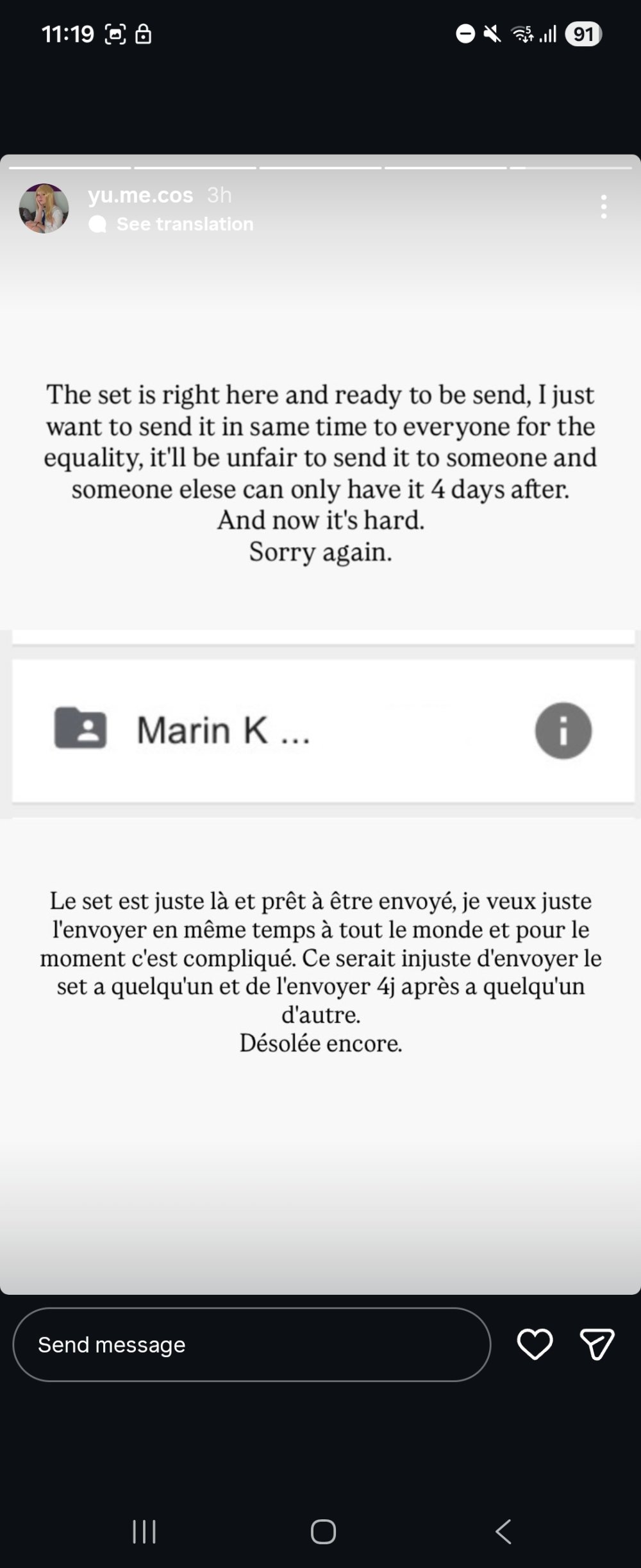Go to the home screen

323,1532
